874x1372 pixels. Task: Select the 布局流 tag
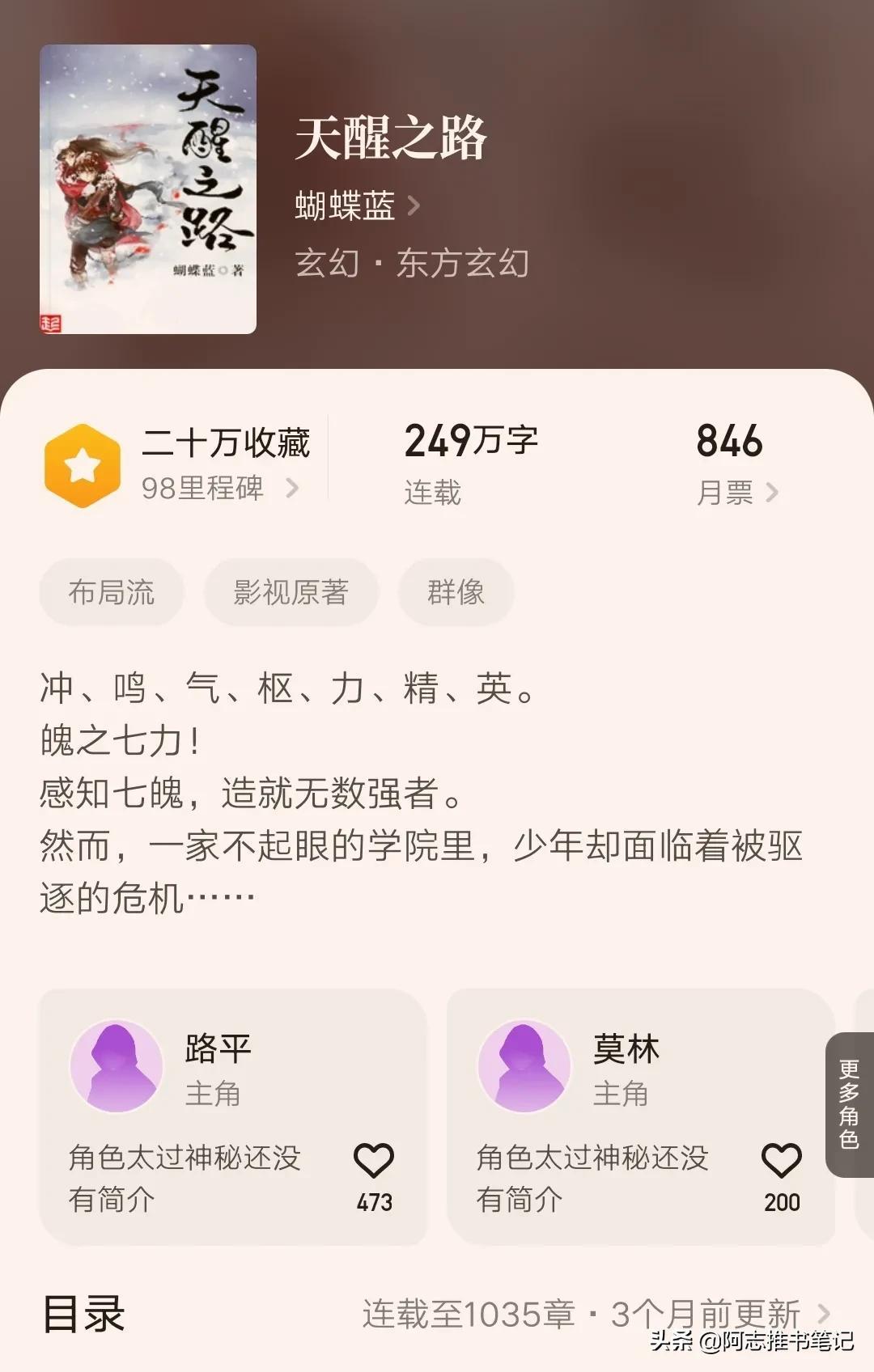pyautogui.click(x=112, y=592)
